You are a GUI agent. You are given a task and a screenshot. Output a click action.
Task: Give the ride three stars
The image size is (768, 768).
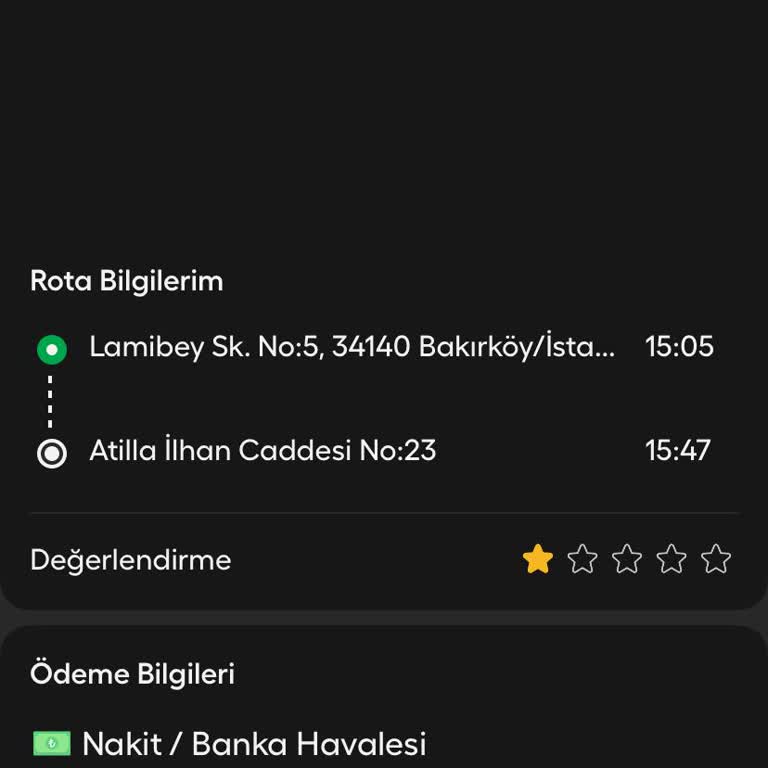(627, 559)
